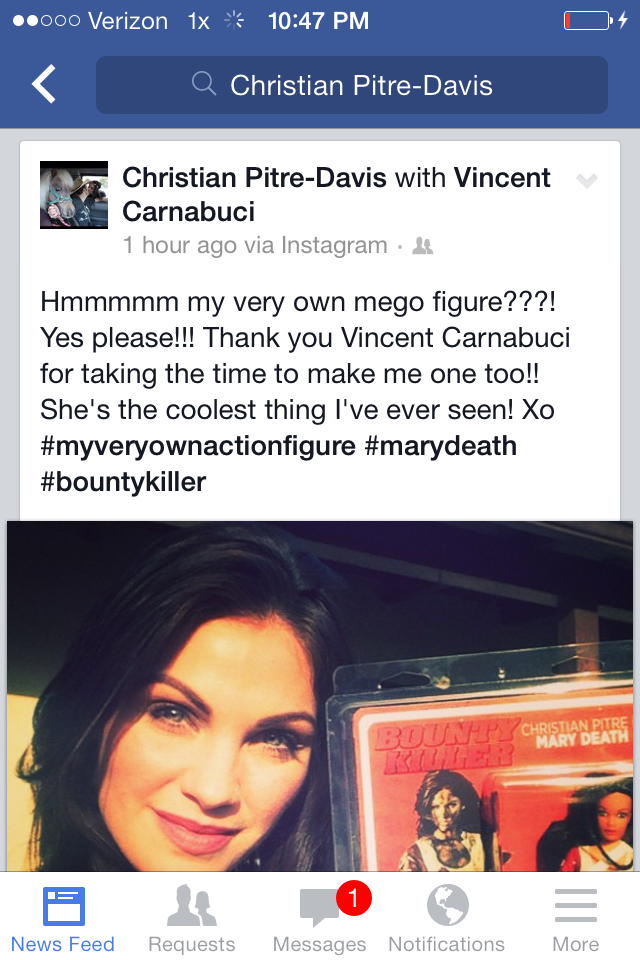
Task: Switch to the Requests tab
Action: pyautogui.click(x=191, y=919)
